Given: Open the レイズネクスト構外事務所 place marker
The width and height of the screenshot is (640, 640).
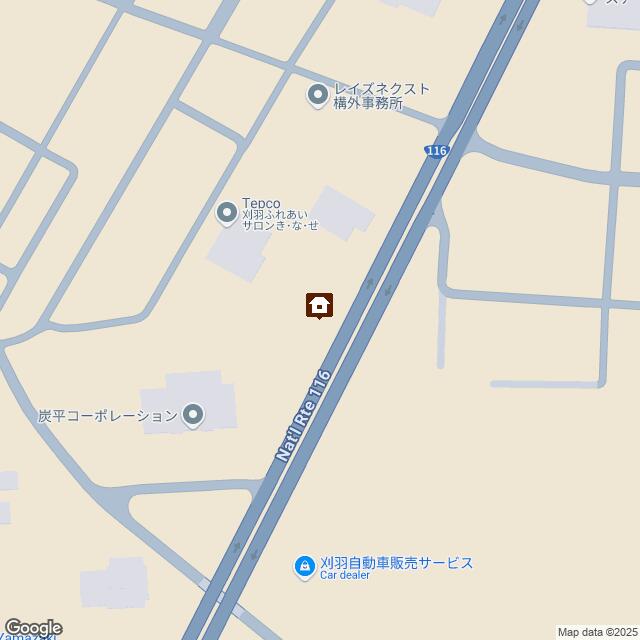Looking at the screenshot, I should (x=317, y=96).
